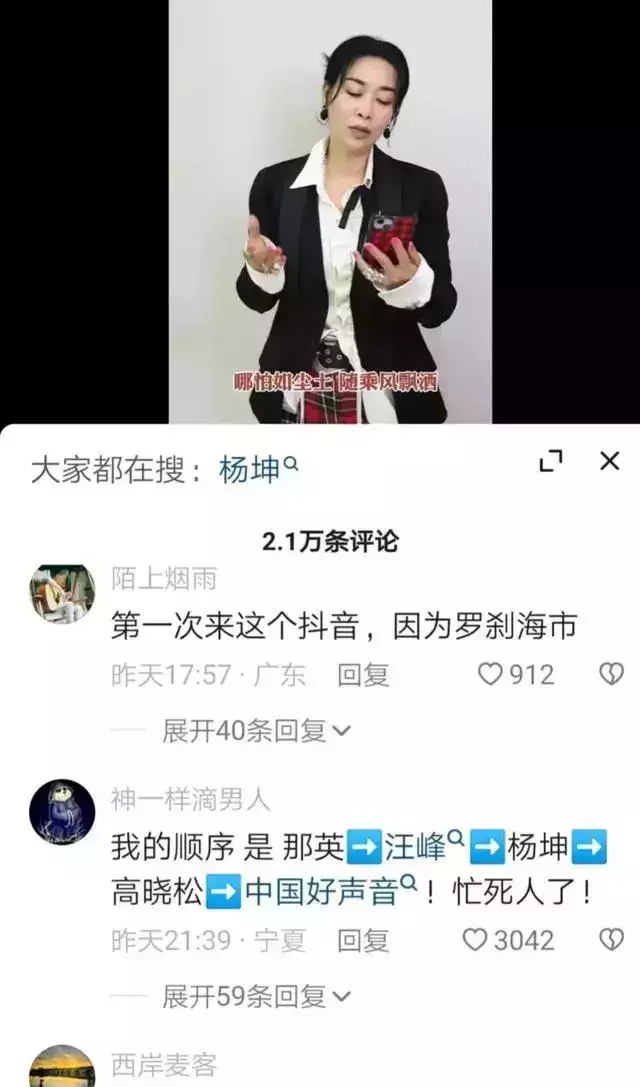Open 陌上烟雨's profile avatar
This screenshot has width=640, height=1087.
tap(62, 594)
